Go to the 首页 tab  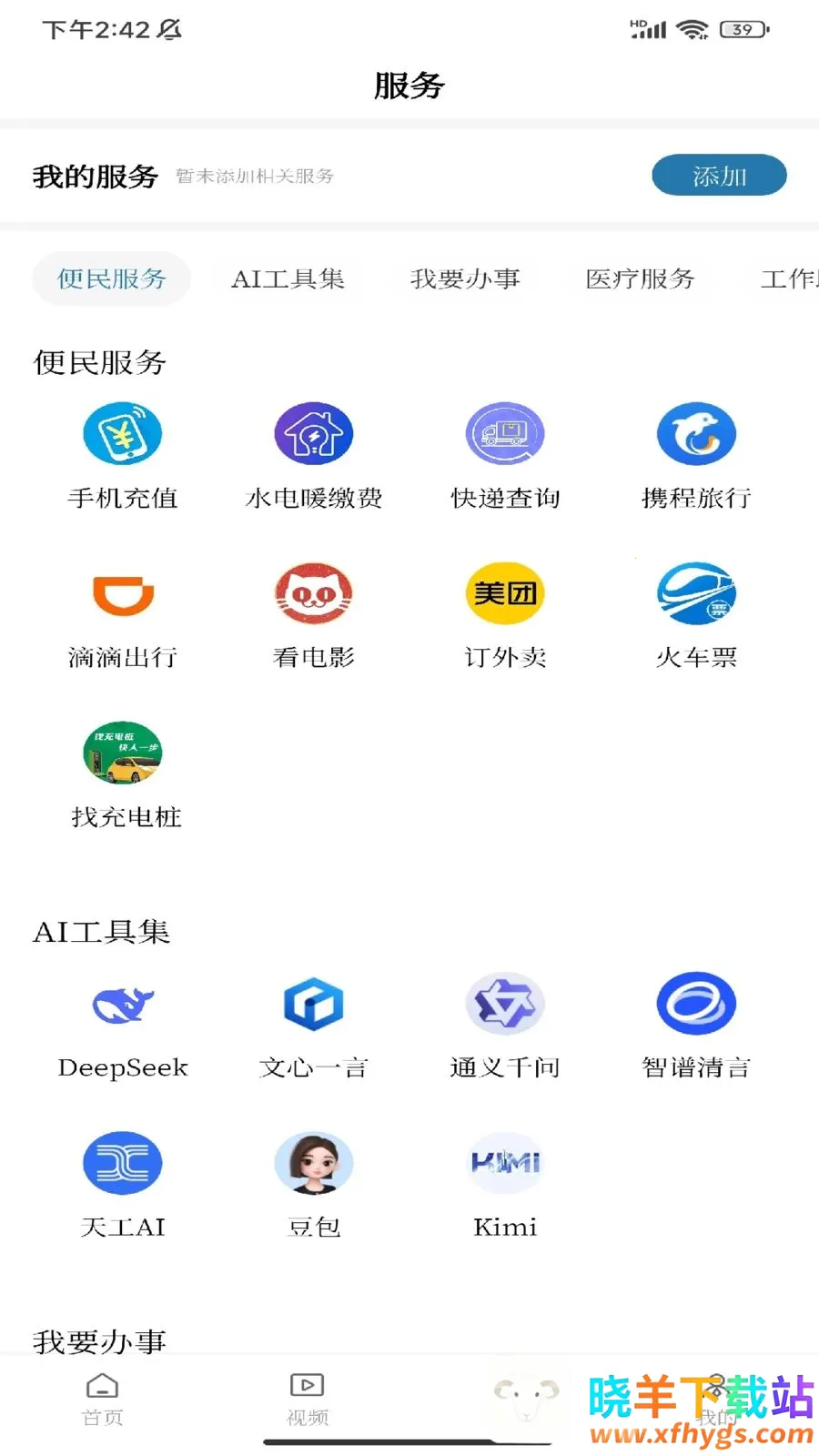tap(102, 1400)
